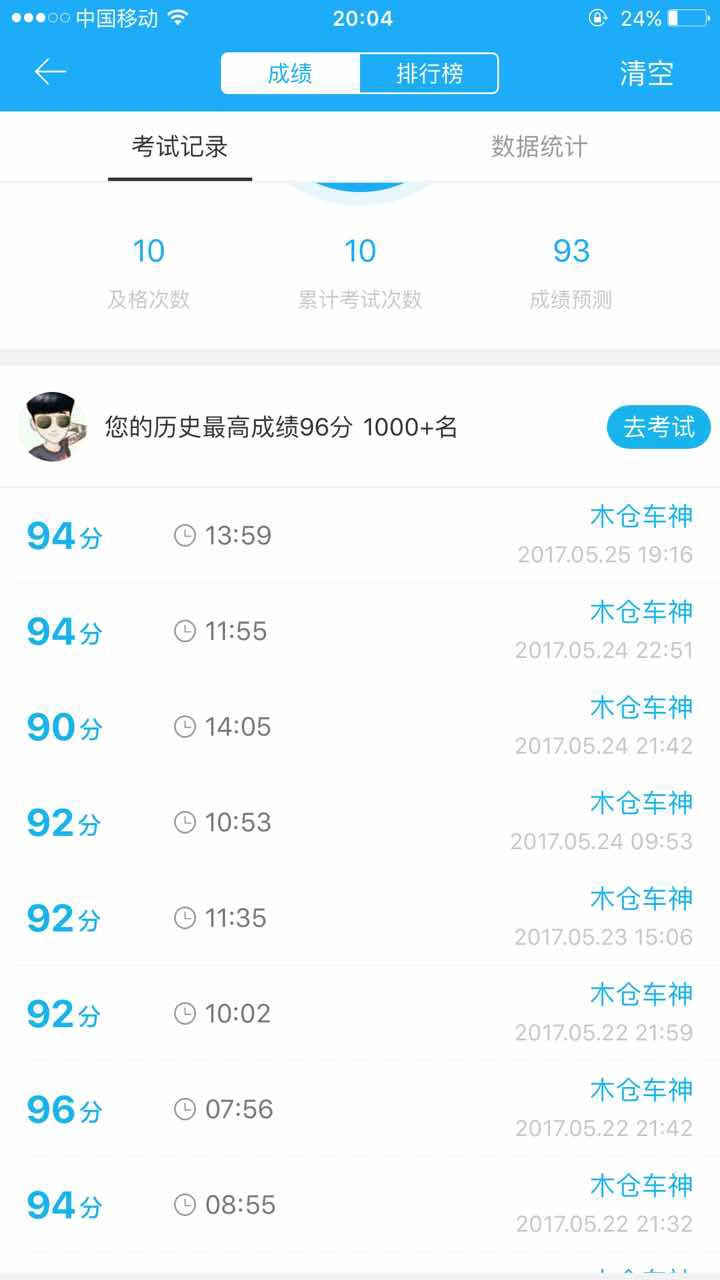Screen dimensions: 720x1280
Task: Open the 96分 exam record
Action: point(360,1109)
